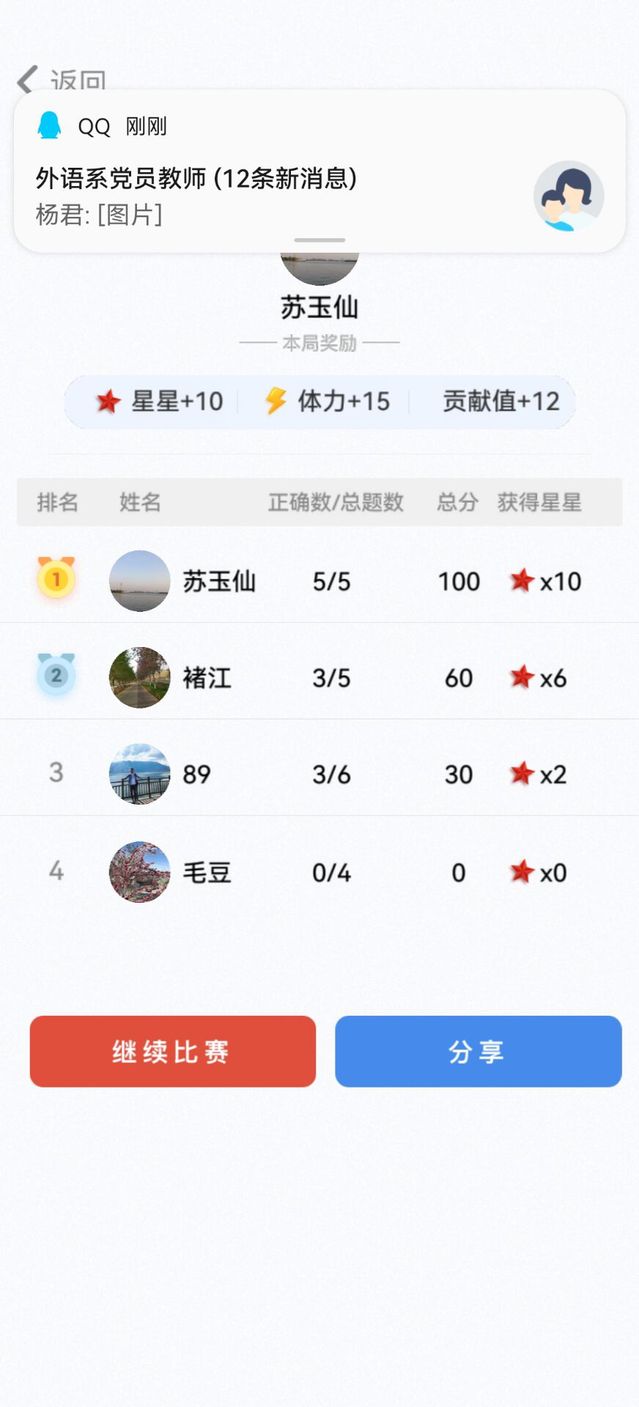
Task: Share results with the 分享 button
Action: [478, 1051]
